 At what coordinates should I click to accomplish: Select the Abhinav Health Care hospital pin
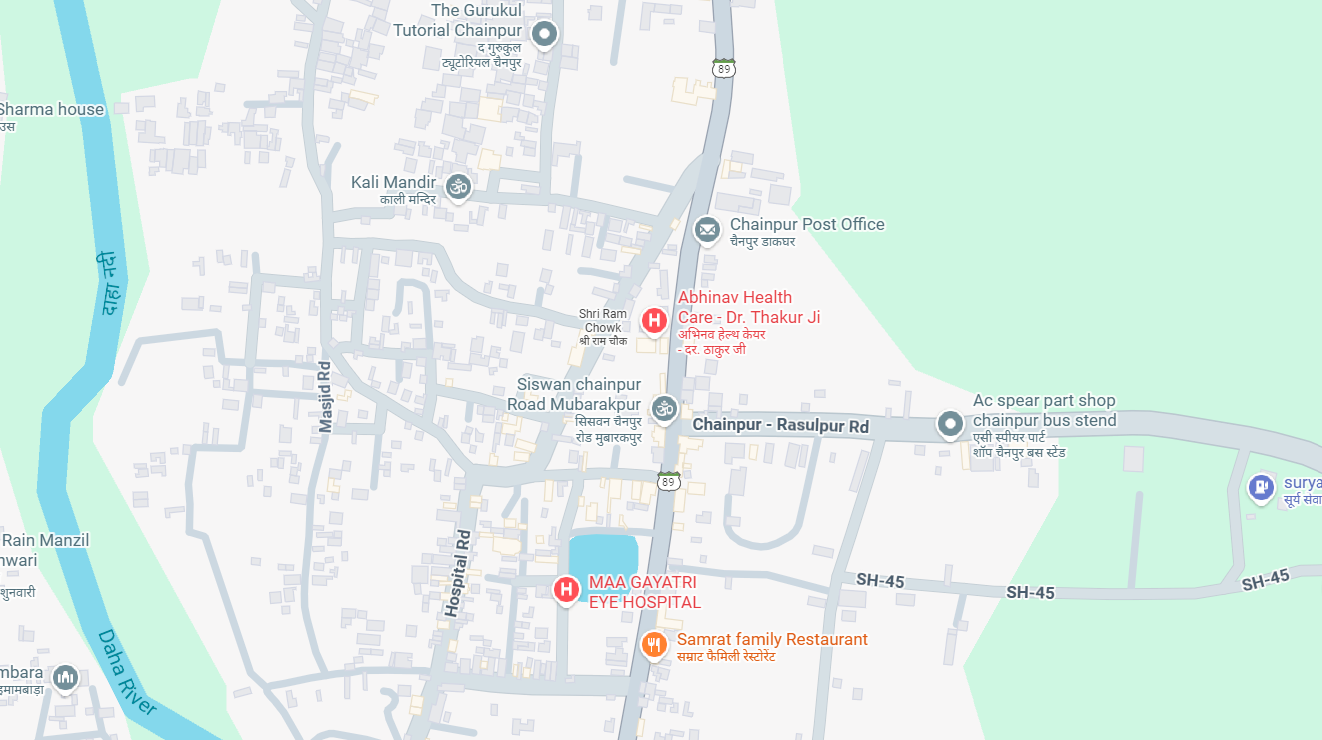[654, 321]
